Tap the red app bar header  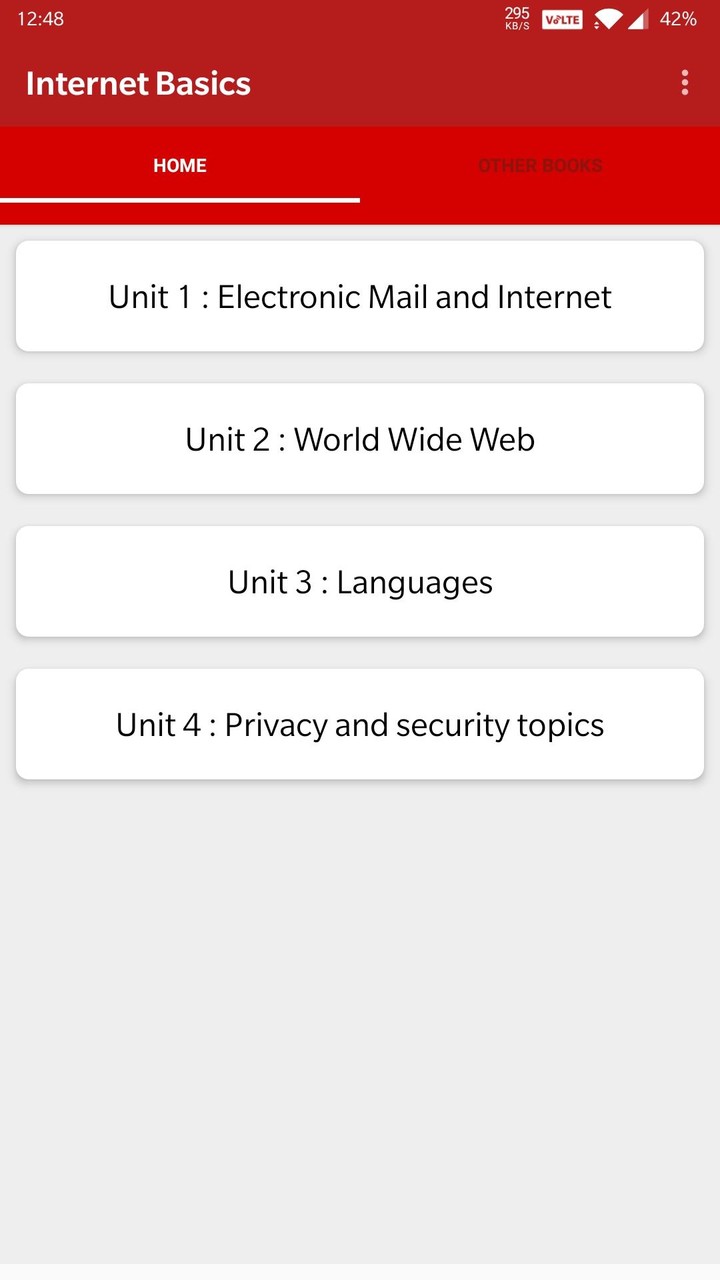tap(360, 83)
